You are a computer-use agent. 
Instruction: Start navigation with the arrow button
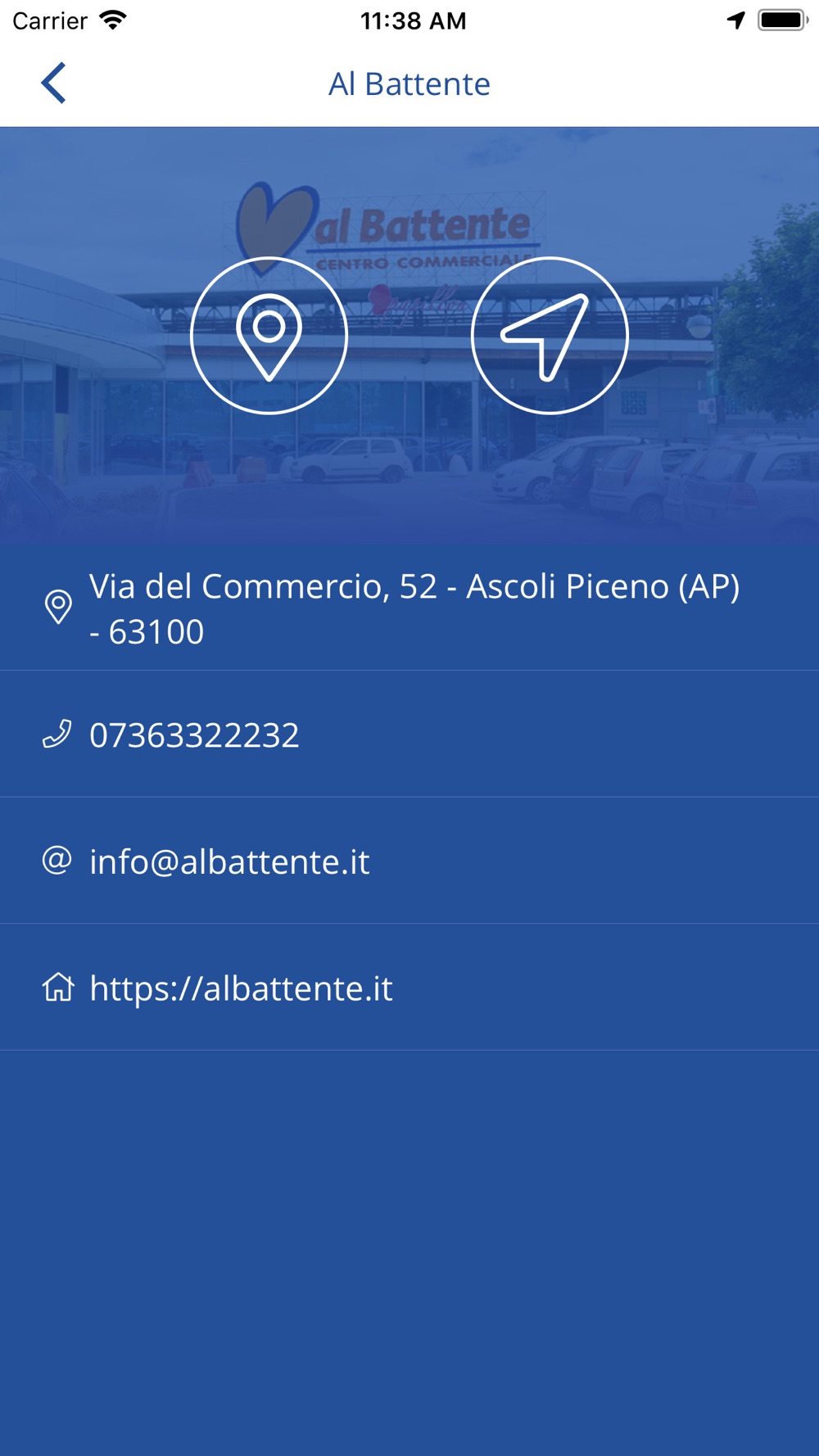(x=550, y=336)
